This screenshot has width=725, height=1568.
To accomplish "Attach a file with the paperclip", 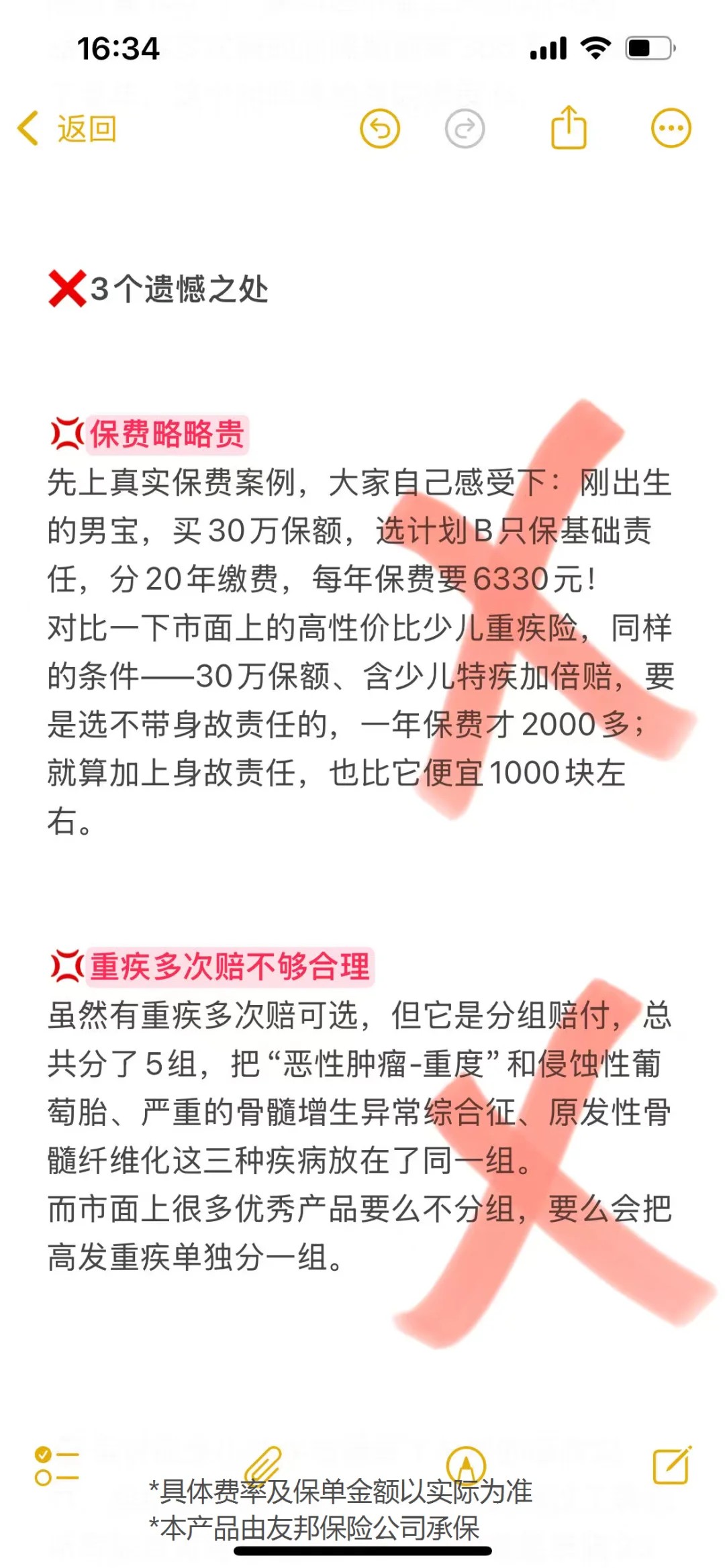I will tap(262, 1464).
